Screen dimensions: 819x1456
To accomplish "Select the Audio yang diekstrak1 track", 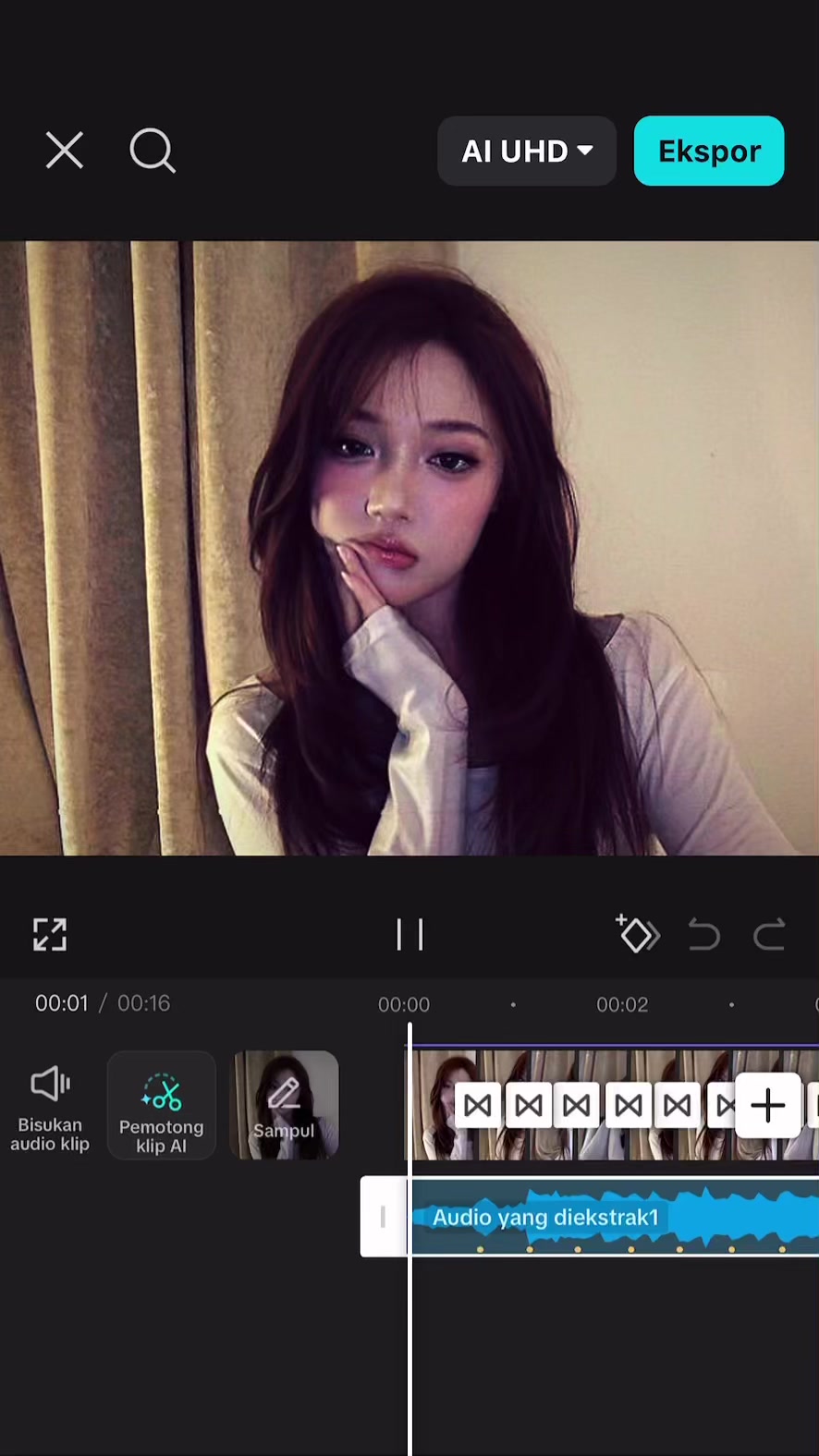I will point(615,1217).
